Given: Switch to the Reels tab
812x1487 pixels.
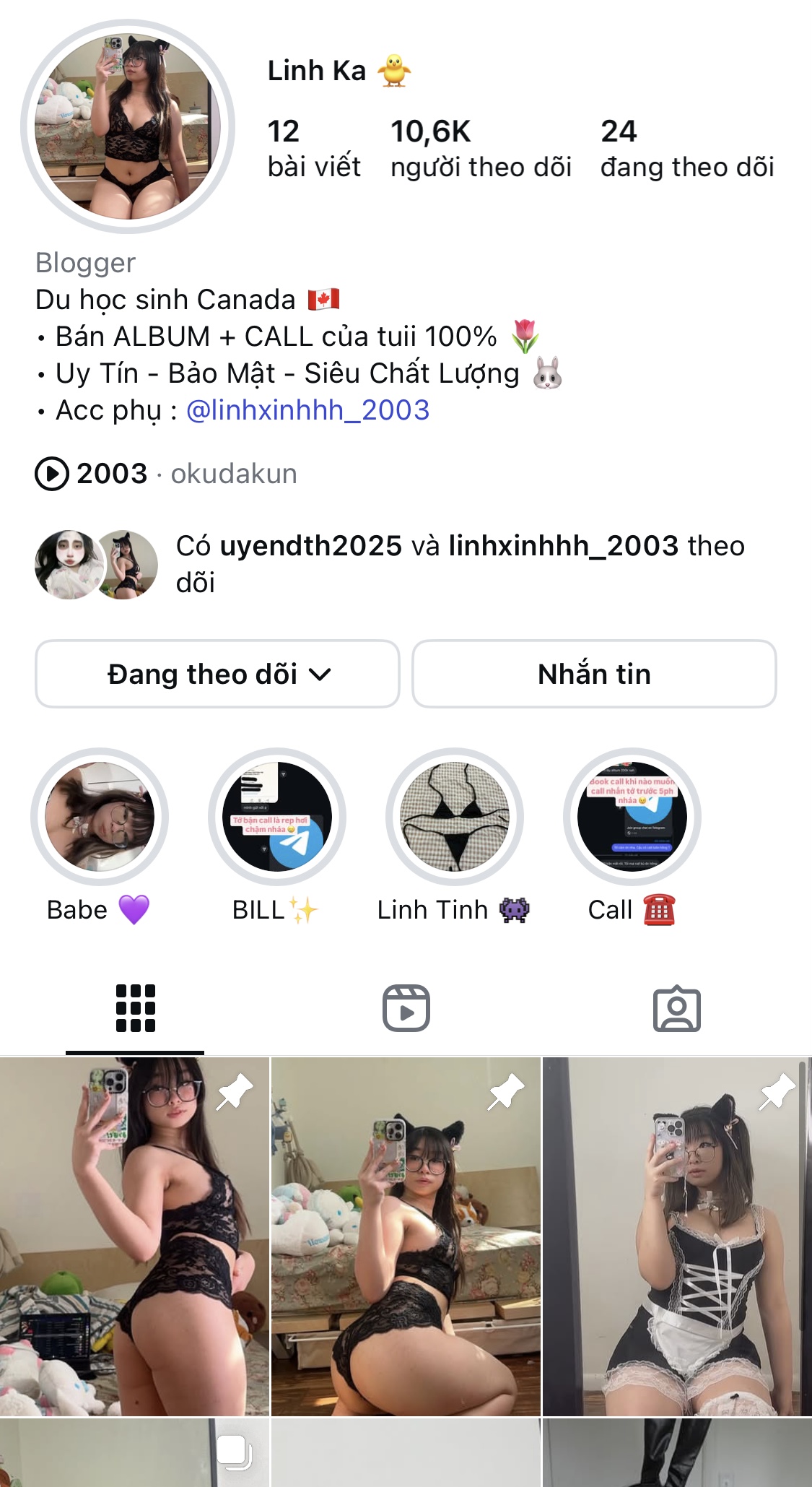Looking at the screenshot, I should click(406, 1008).
